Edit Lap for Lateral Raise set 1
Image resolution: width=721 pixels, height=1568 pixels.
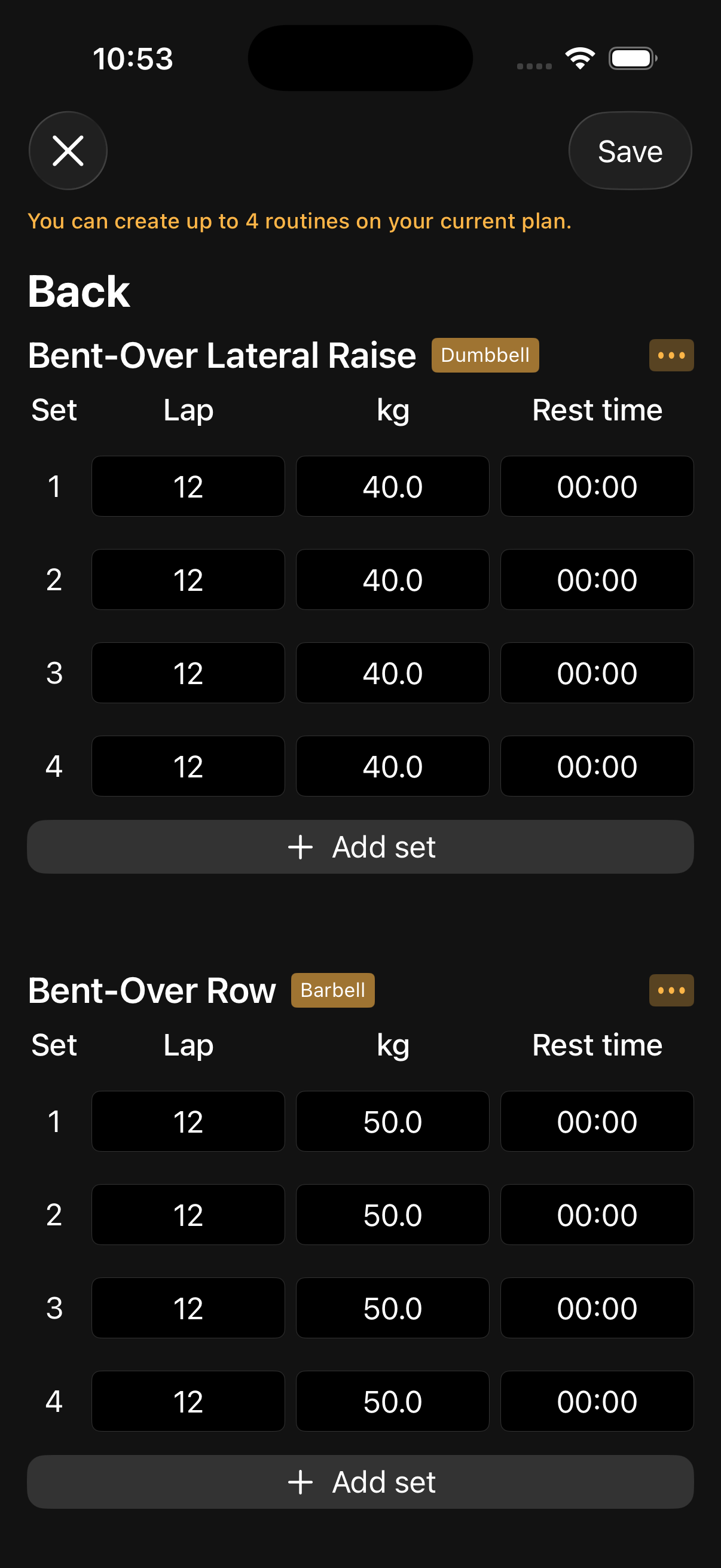point(188,486)
